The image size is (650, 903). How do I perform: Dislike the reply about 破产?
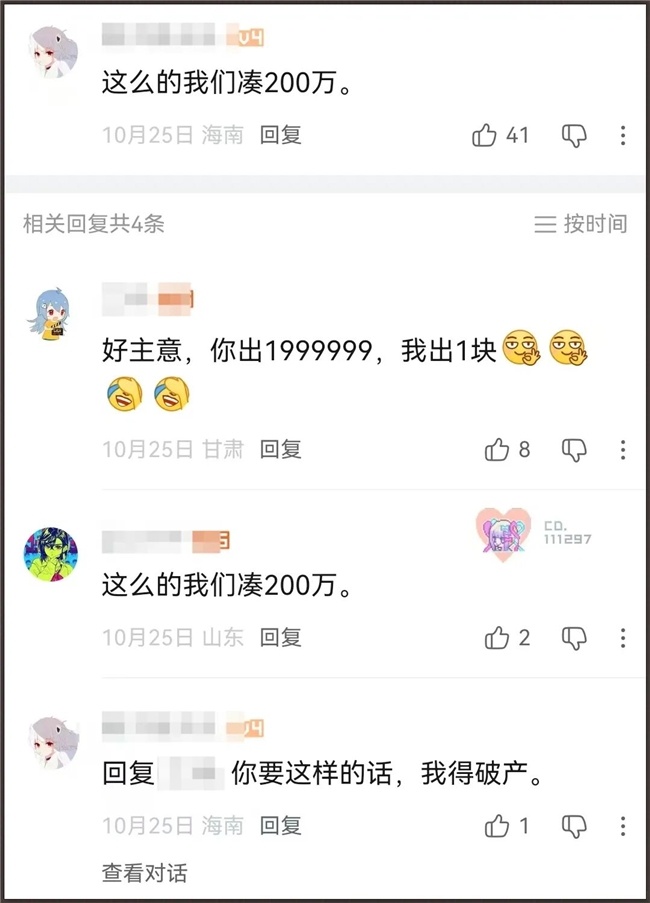(x=574, y=826)
